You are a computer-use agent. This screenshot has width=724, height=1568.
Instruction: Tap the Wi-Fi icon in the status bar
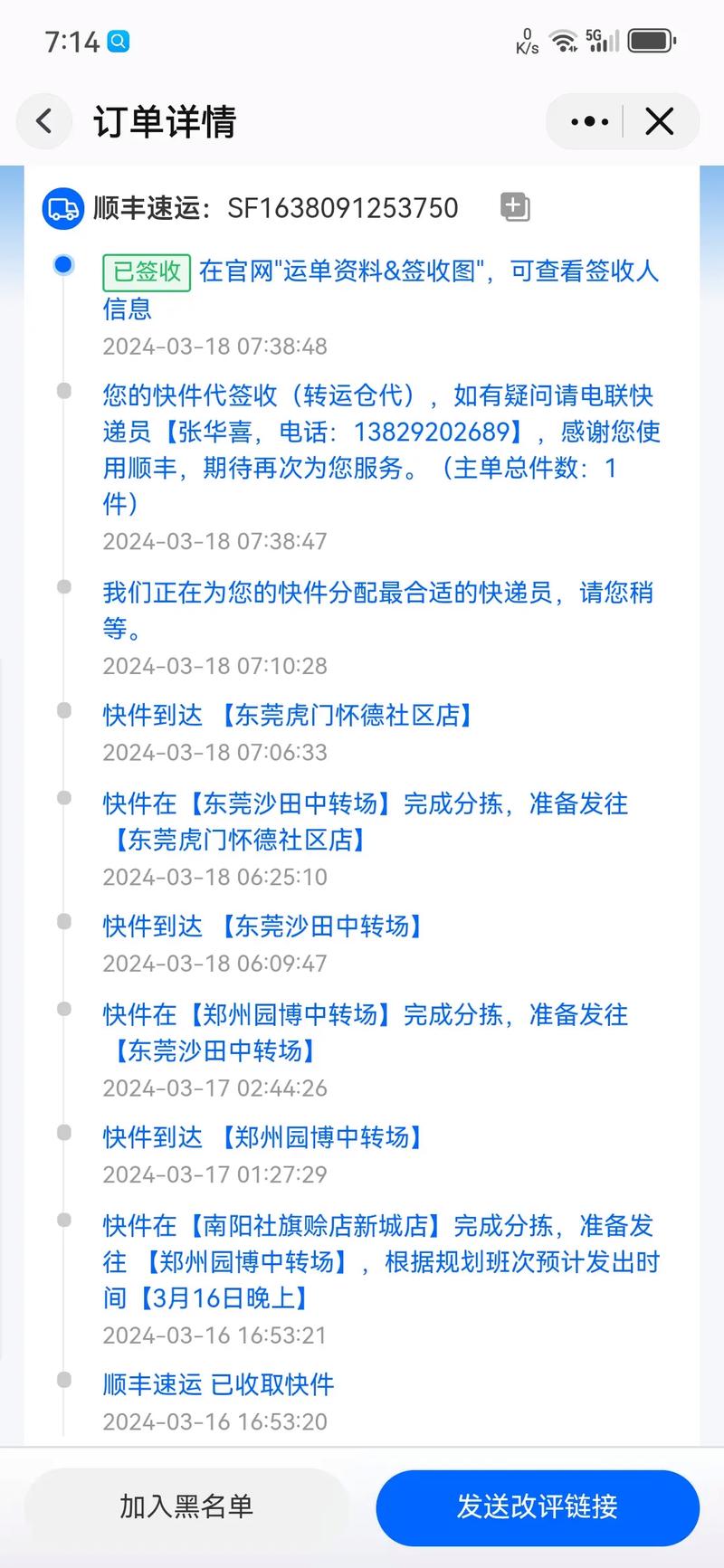tap(562, 40)
